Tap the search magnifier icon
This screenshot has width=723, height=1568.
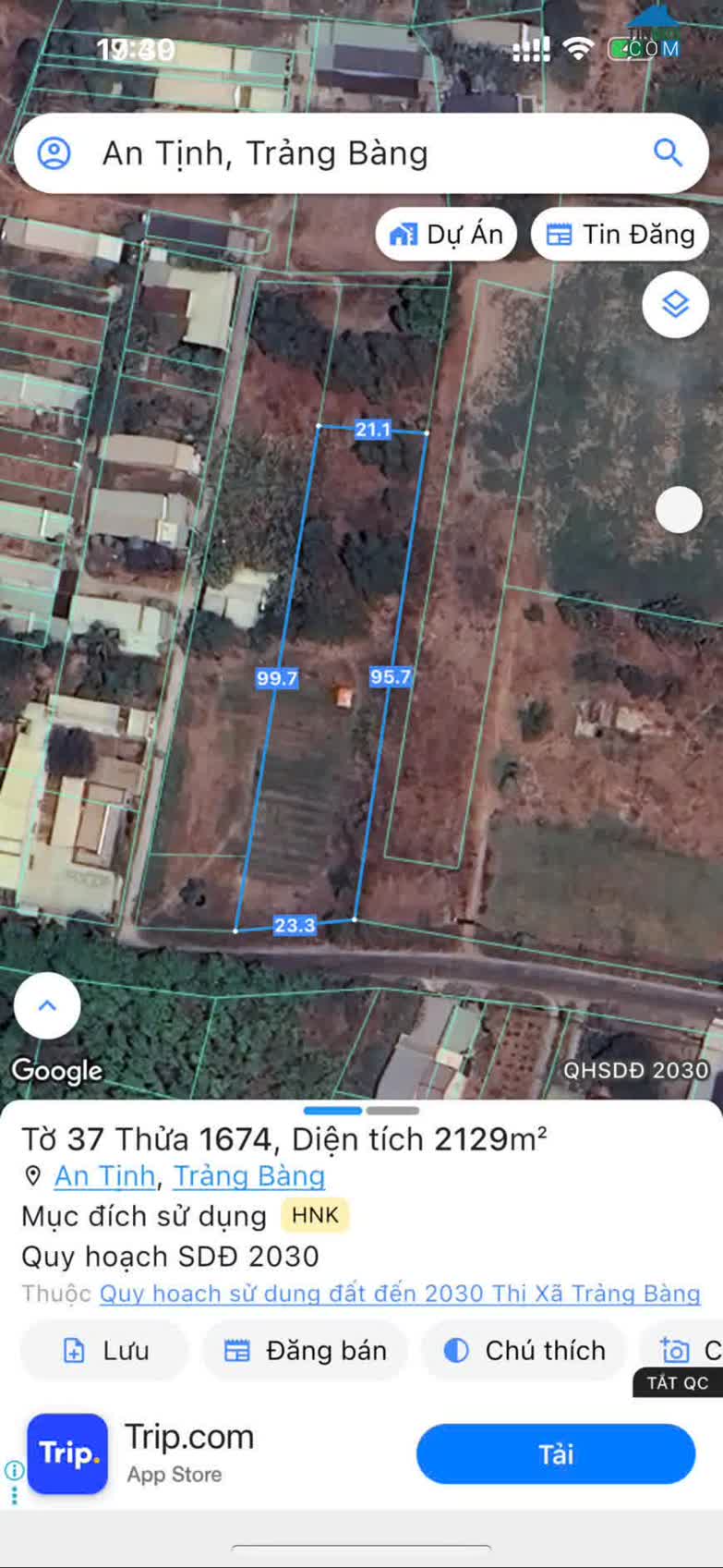pyautogui.click(x=668, y=153)
